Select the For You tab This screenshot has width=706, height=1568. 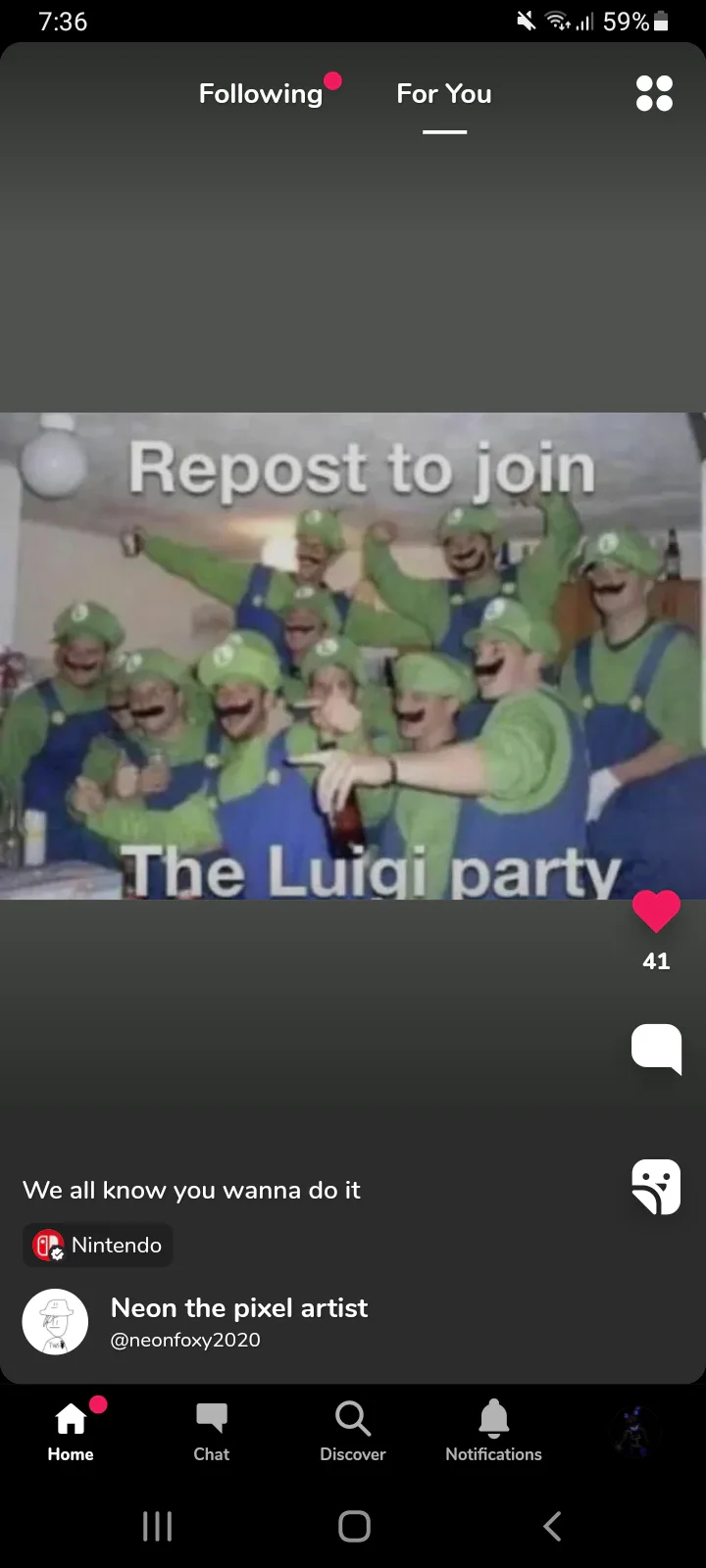[x=444, y=94]
